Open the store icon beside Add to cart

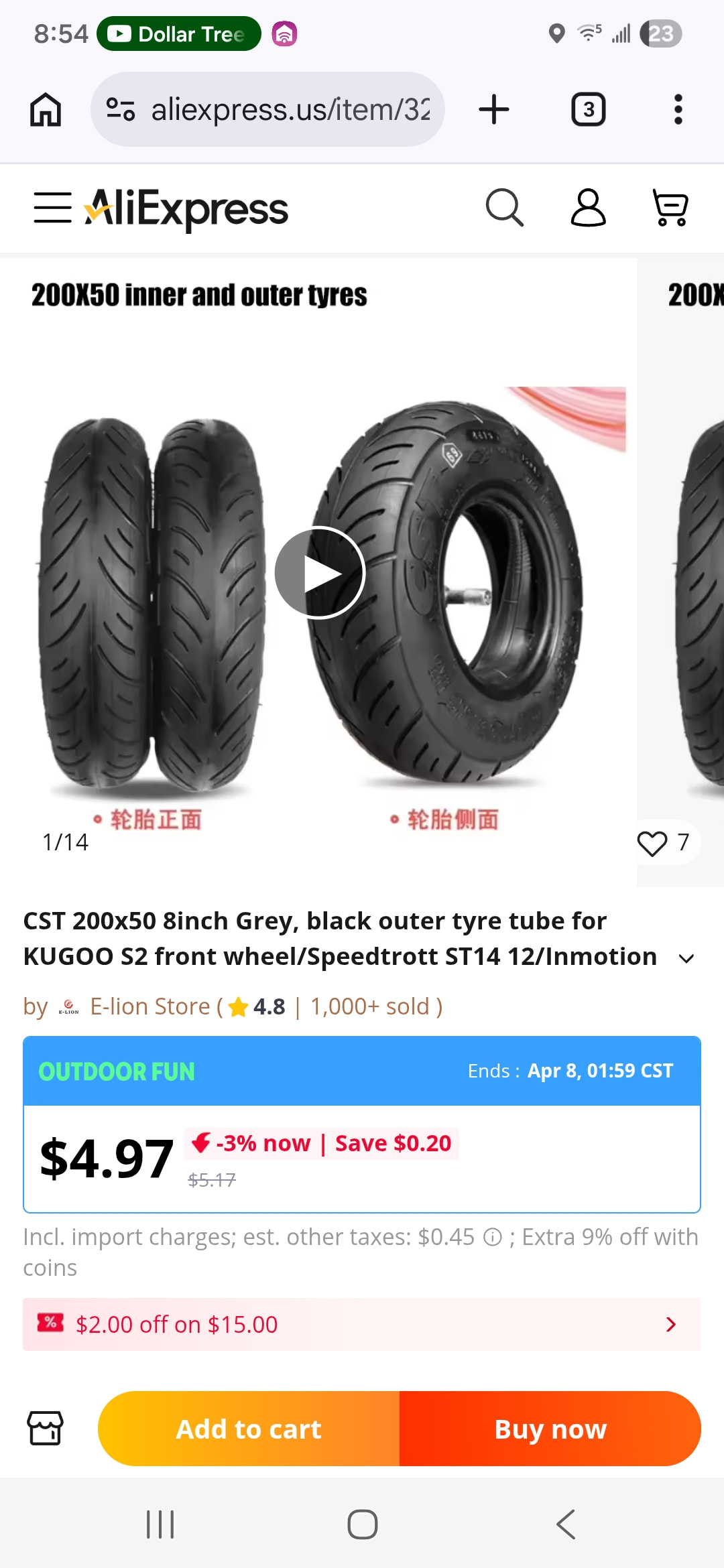coord(46,1428)
